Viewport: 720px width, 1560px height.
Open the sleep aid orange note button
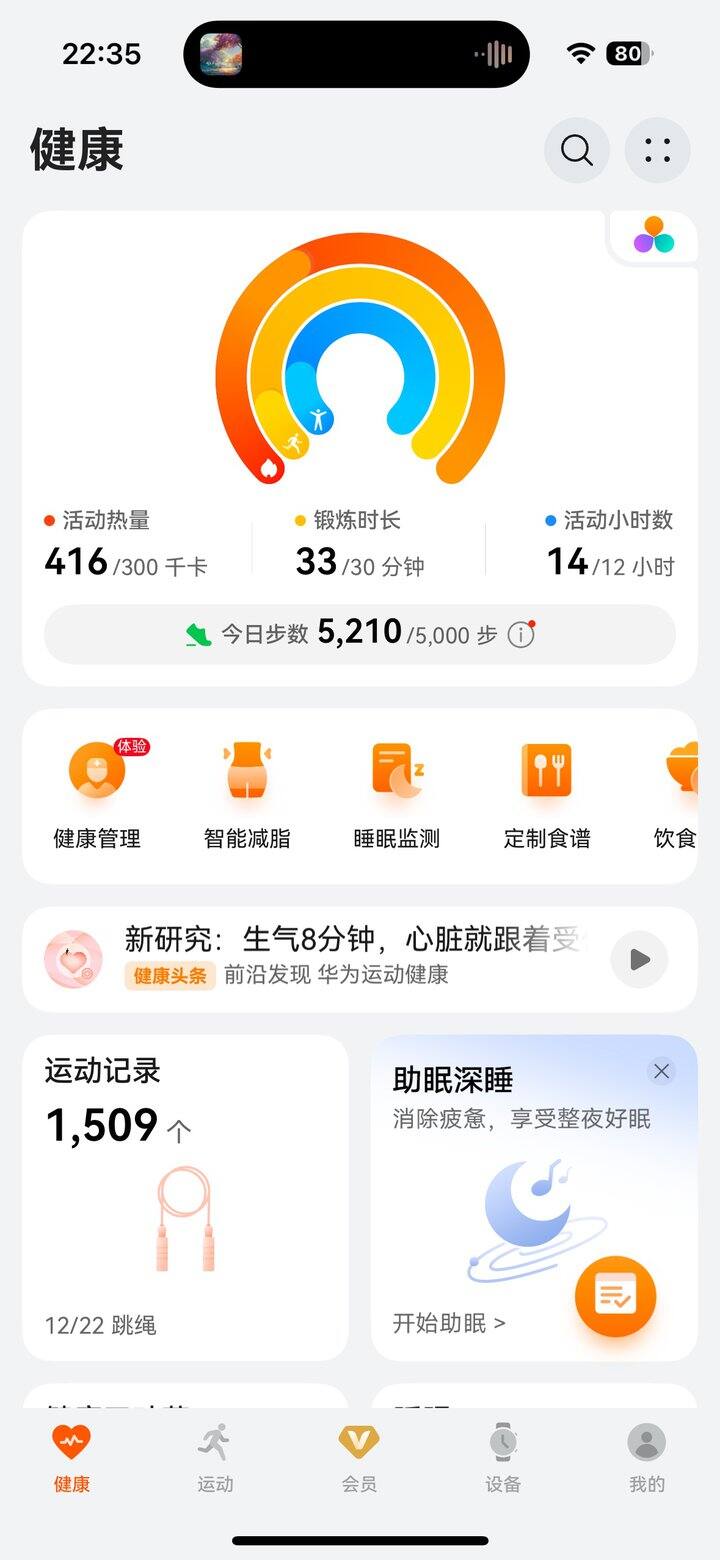(x=614, y=1295)
